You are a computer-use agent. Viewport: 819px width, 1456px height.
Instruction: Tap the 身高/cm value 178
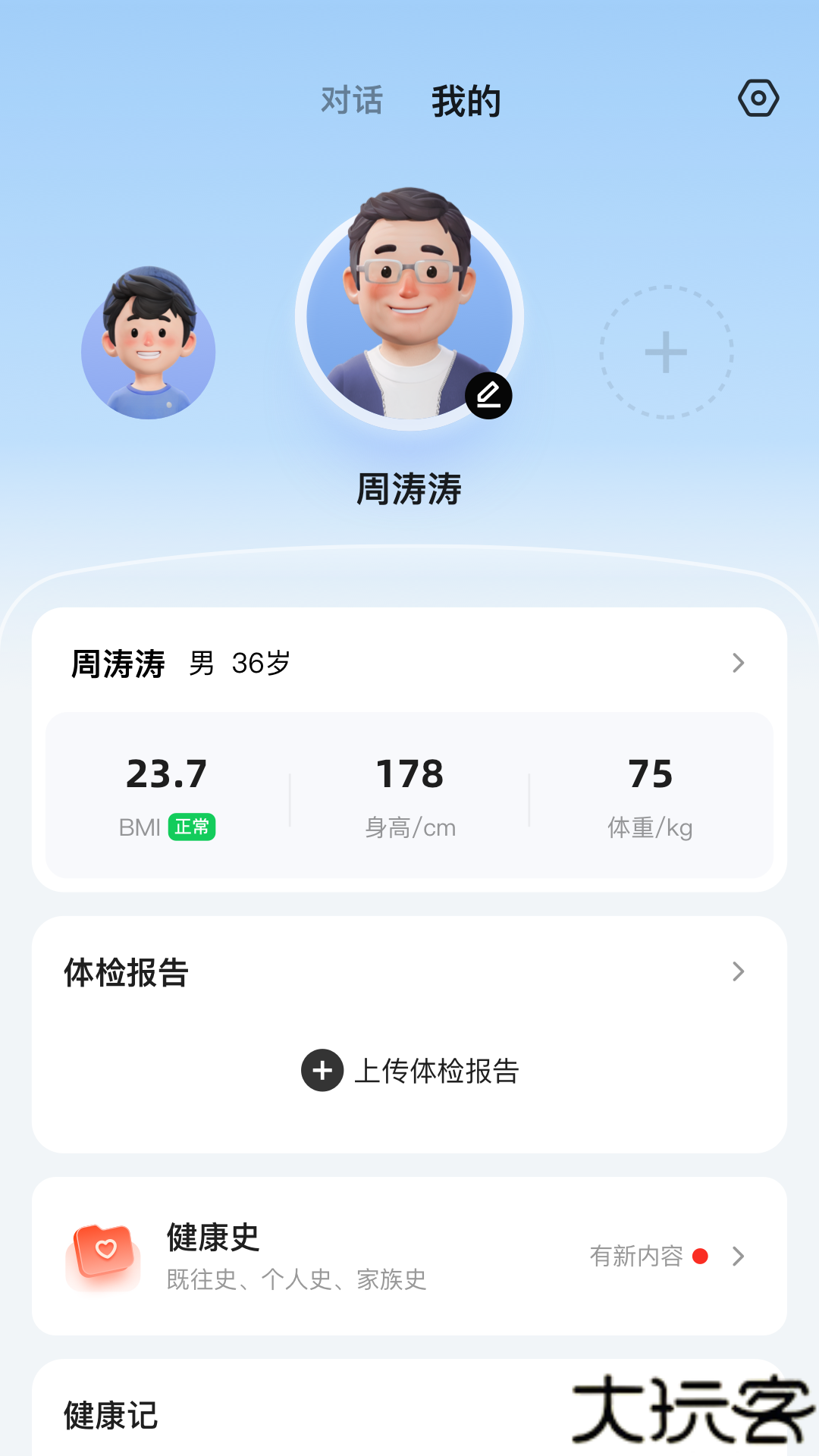click(409, 774)
